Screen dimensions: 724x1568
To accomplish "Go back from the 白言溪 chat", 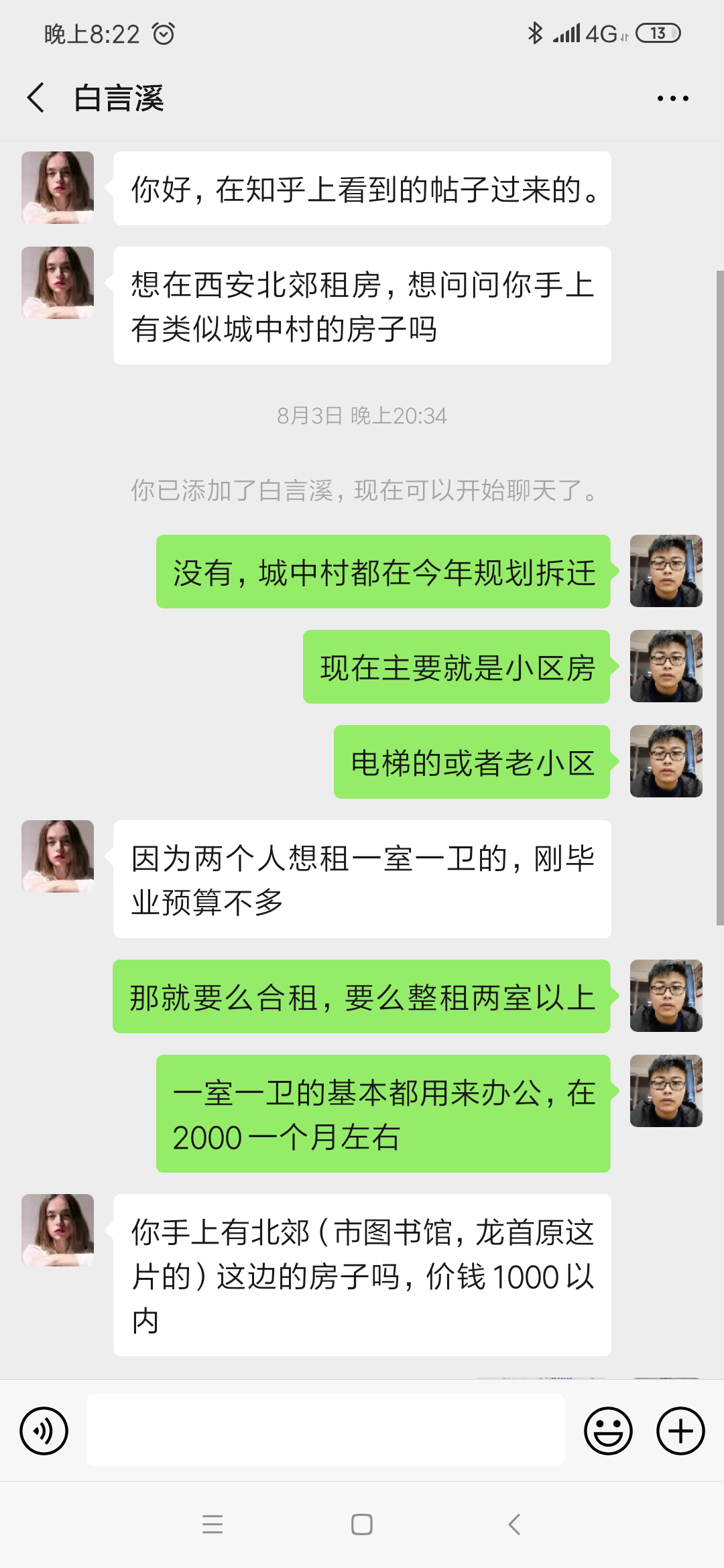I will [36, 98].
